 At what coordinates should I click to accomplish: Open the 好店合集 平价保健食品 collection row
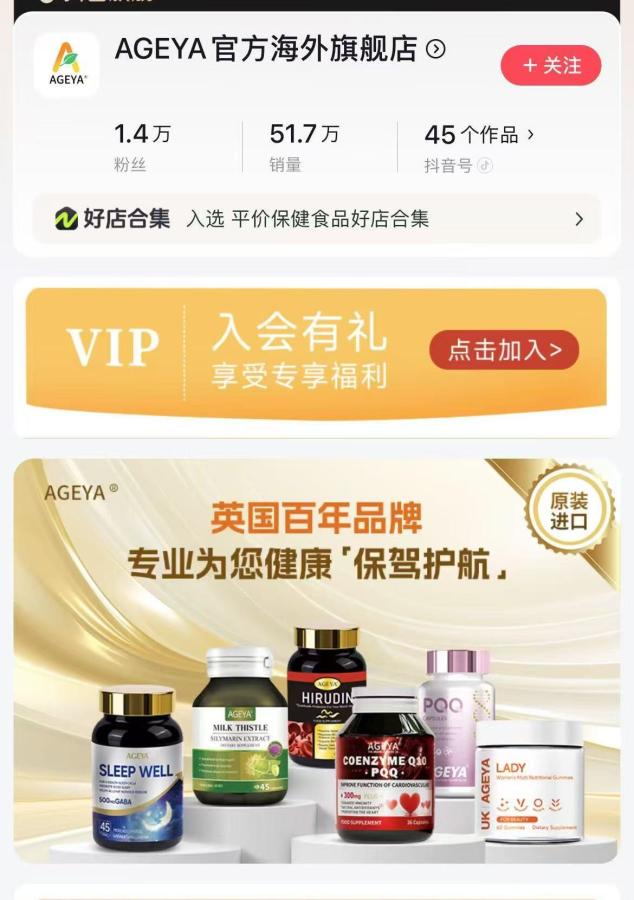pos(317,219)
